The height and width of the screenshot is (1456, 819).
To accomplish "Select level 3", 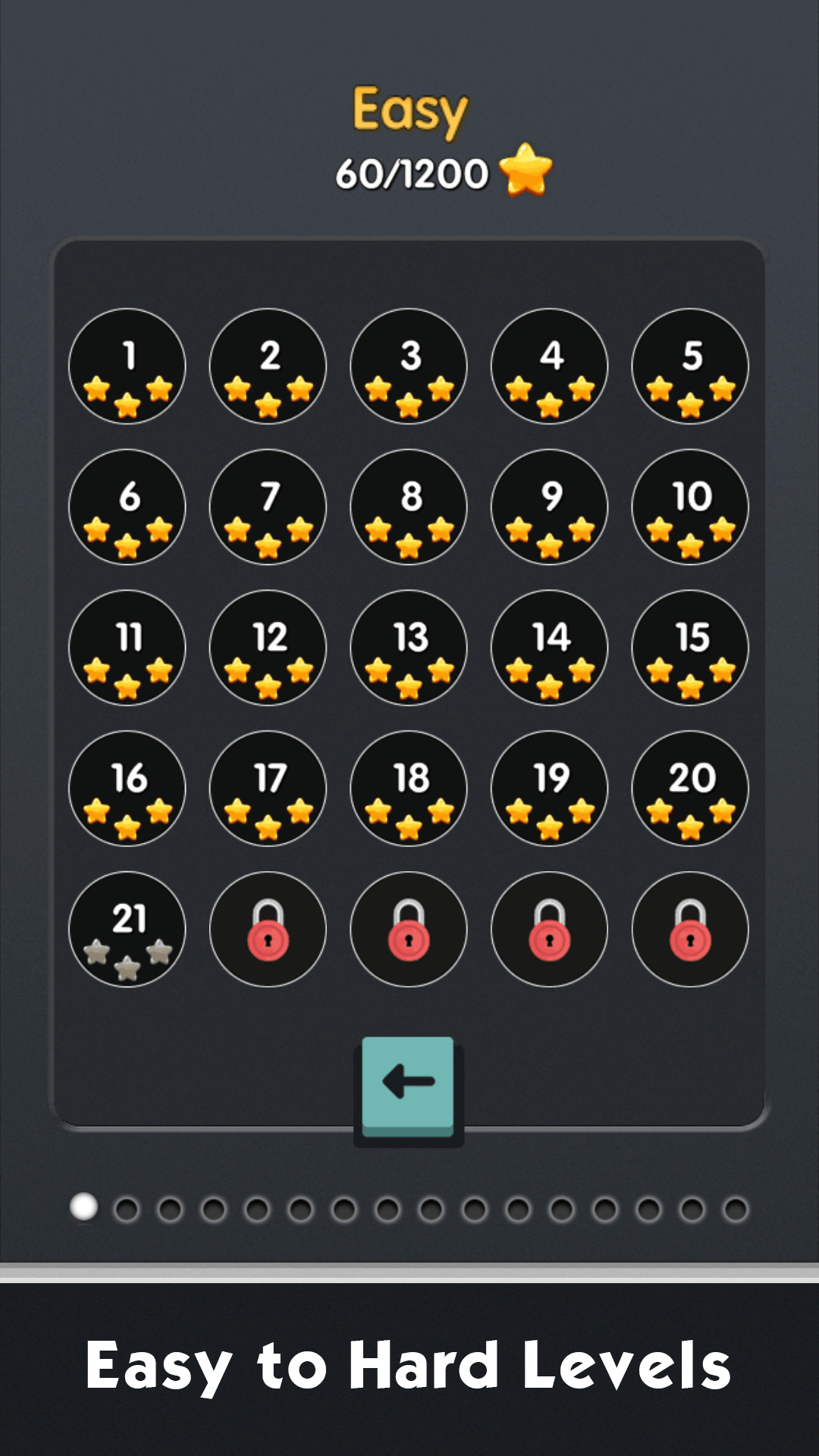I will point(409,366).
